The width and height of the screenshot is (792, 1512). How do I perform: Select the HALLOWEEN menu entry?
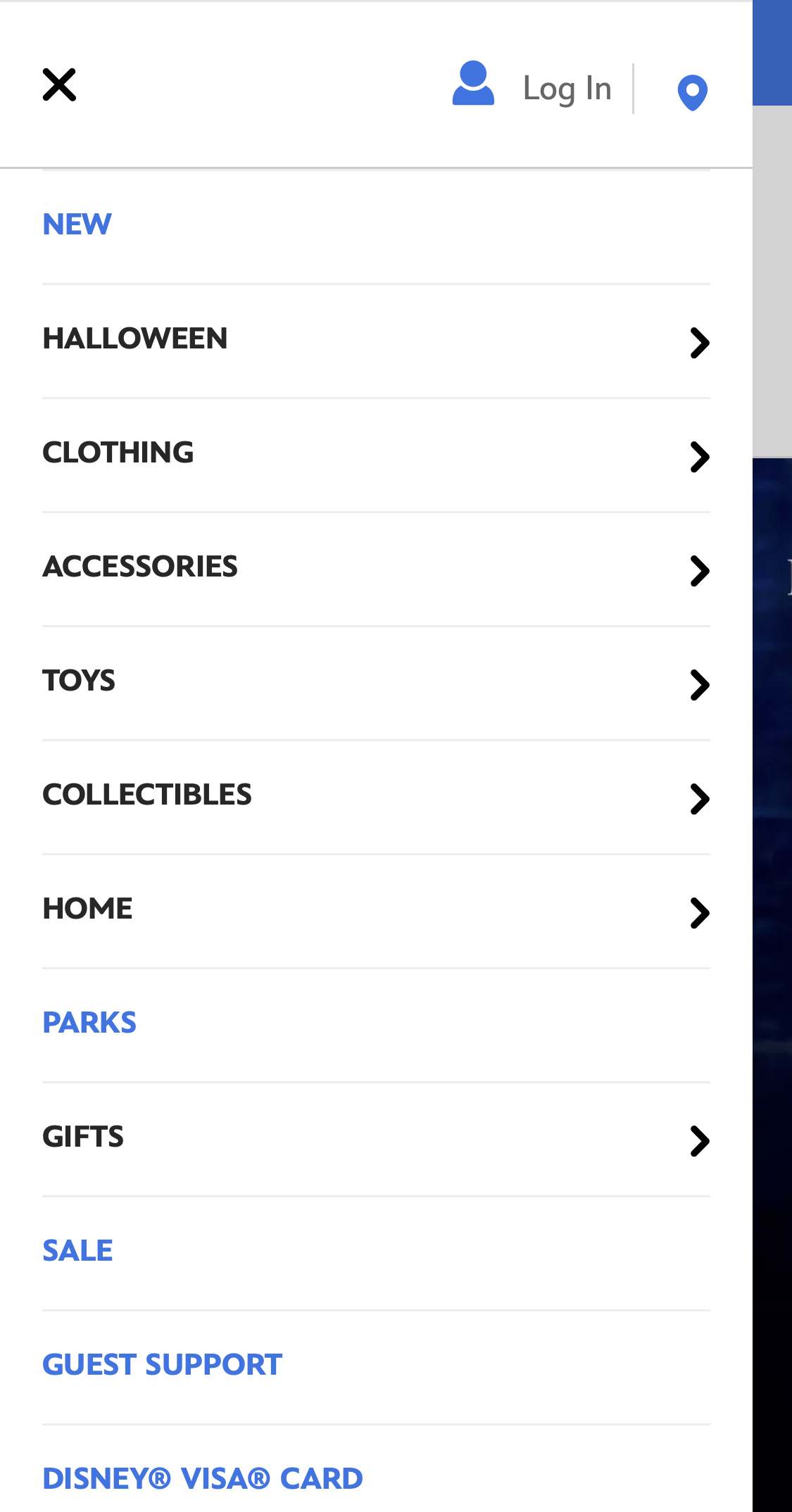134,339
